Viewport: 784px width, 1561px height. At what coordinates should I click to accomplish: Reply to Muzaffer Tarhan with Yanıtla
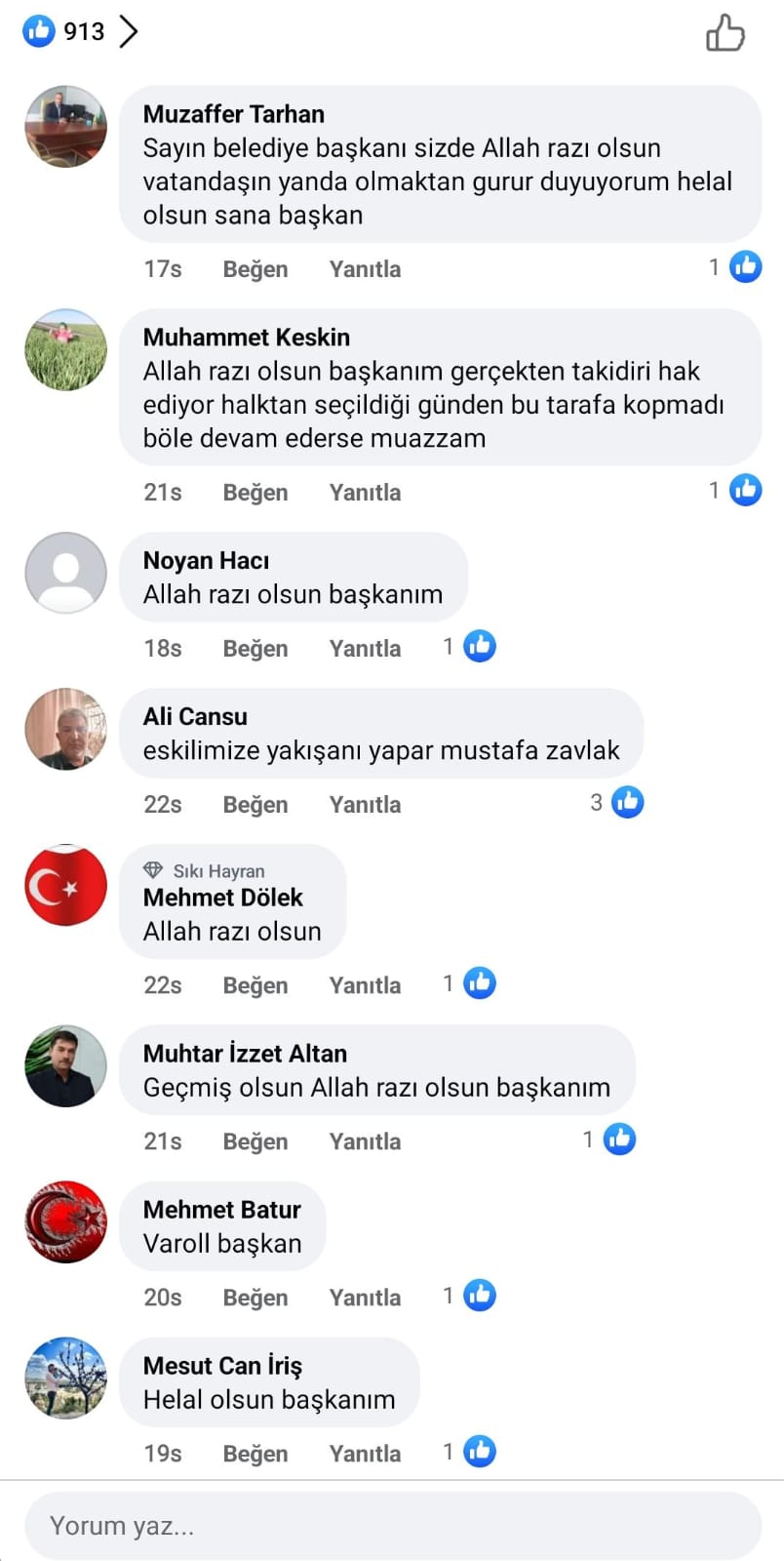coord(365,269)
